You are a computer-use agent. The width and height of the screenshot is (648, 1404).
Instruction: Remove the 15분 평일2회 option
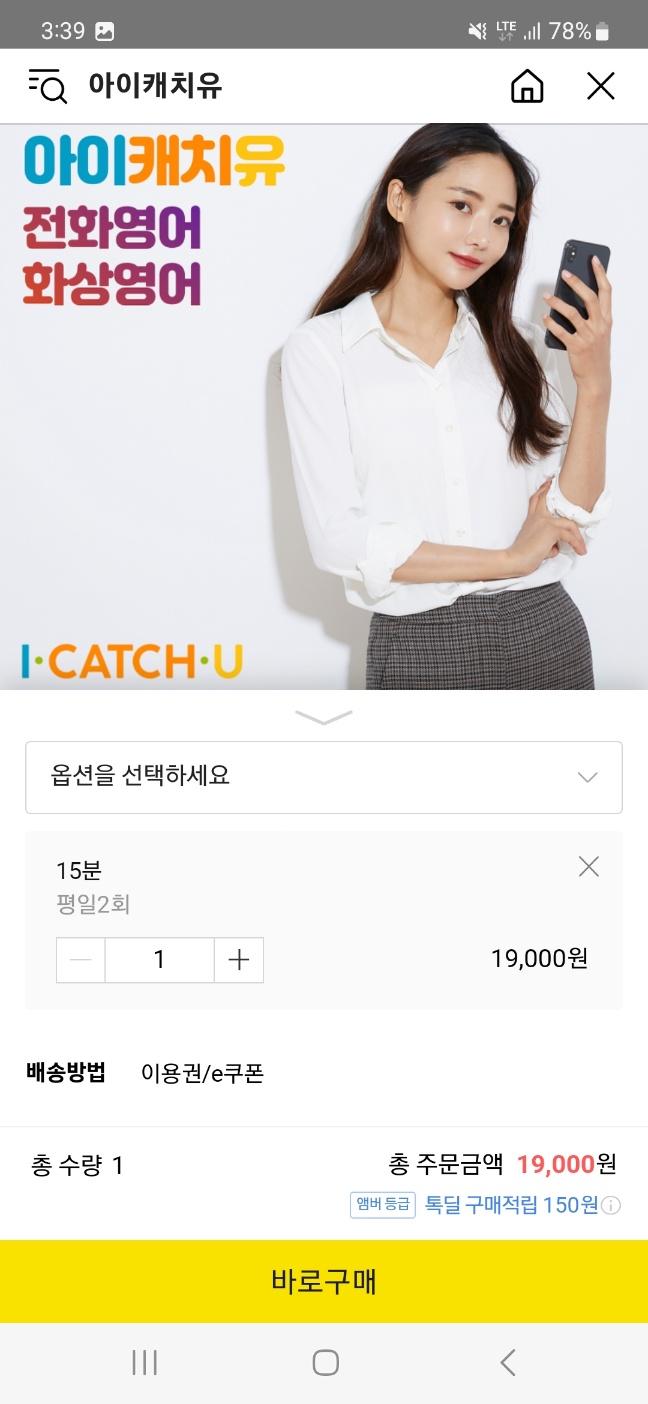pos(589,867)
